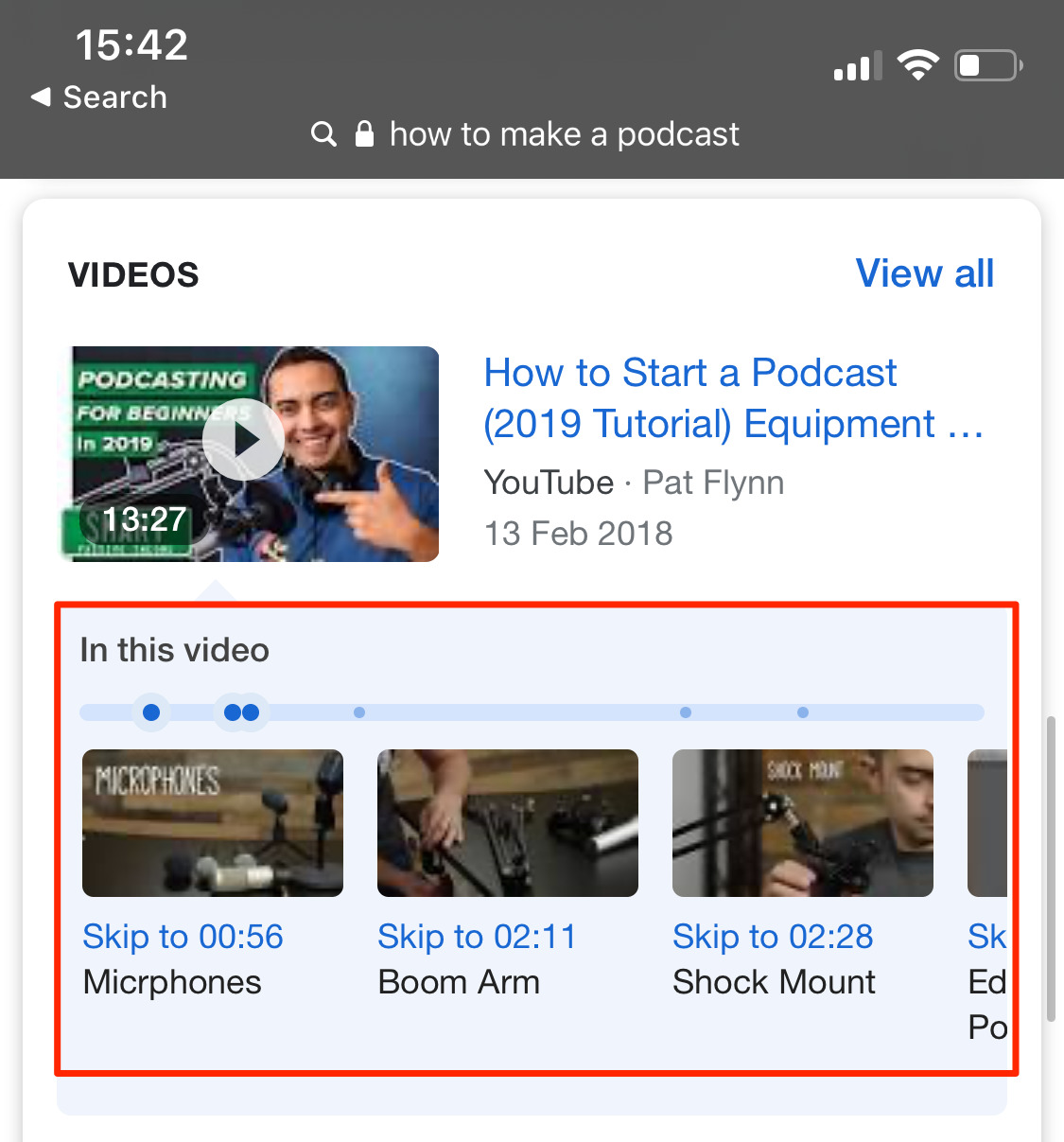Image resolution: width=1064 pixels, height=1142 pixels.
Task: Open View all videos
Action: coord(924,274)
